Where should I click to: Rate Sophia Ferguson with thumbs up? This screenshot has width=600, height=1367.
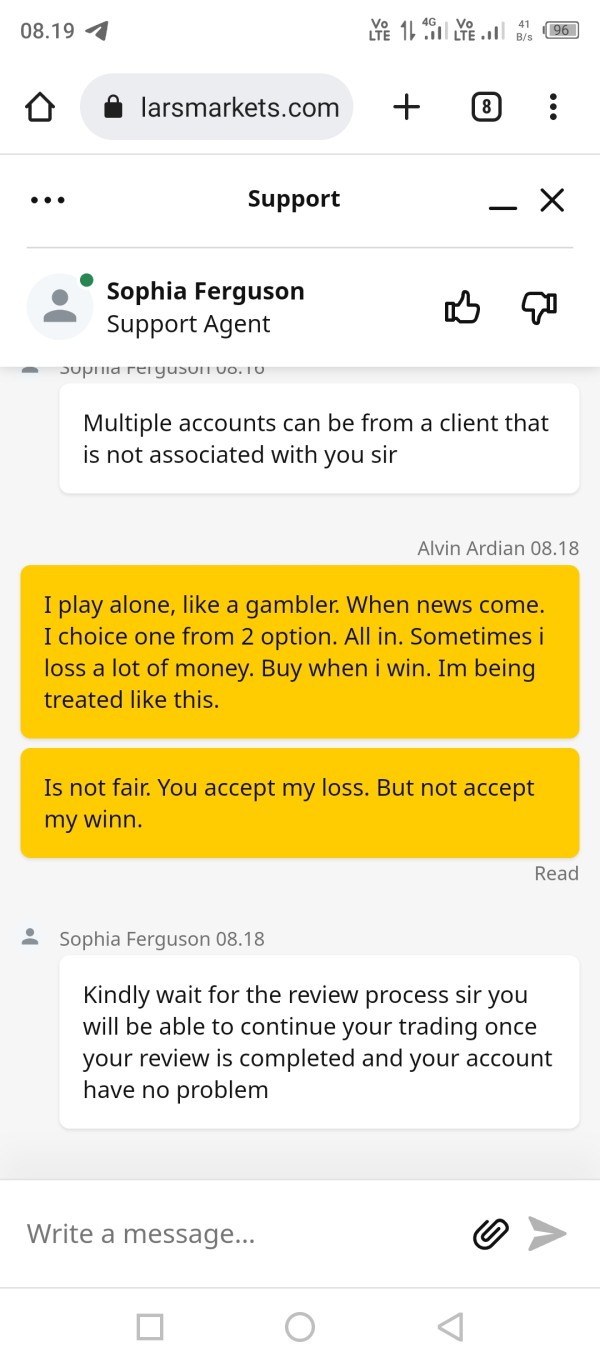coord(462,308)
